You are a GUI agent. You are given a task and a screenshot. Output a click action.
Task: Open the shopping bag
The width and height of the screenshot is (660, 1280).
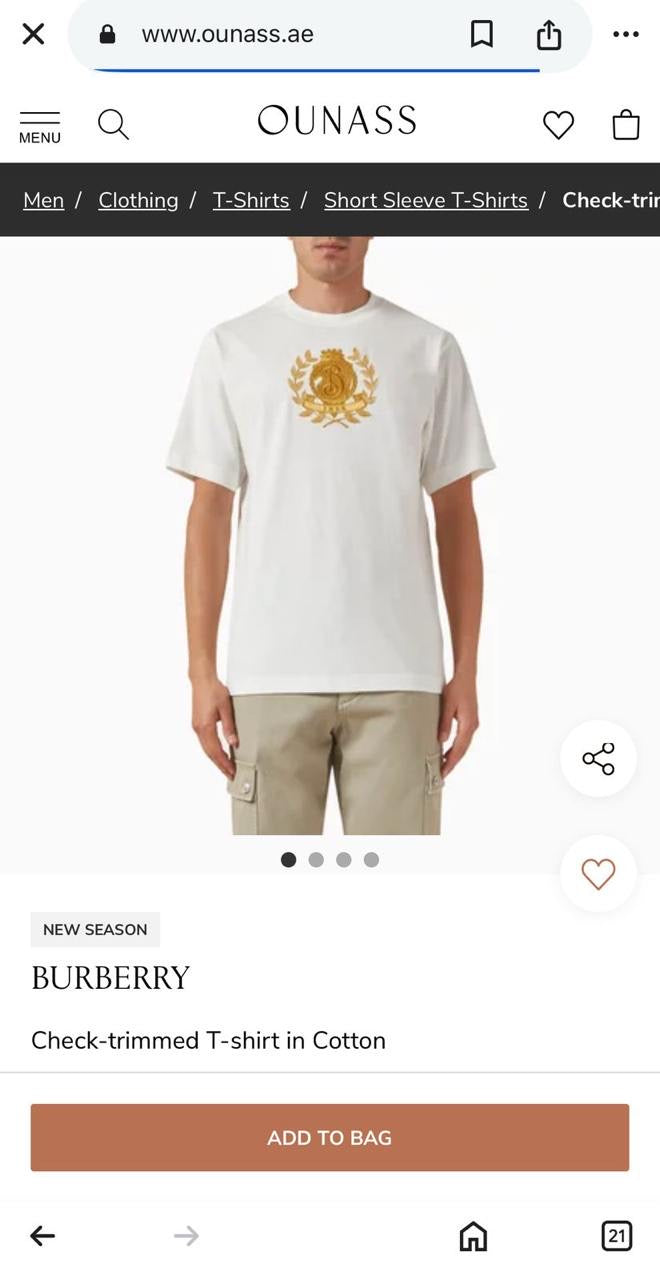pyautogui.click(x=626, y=125)
